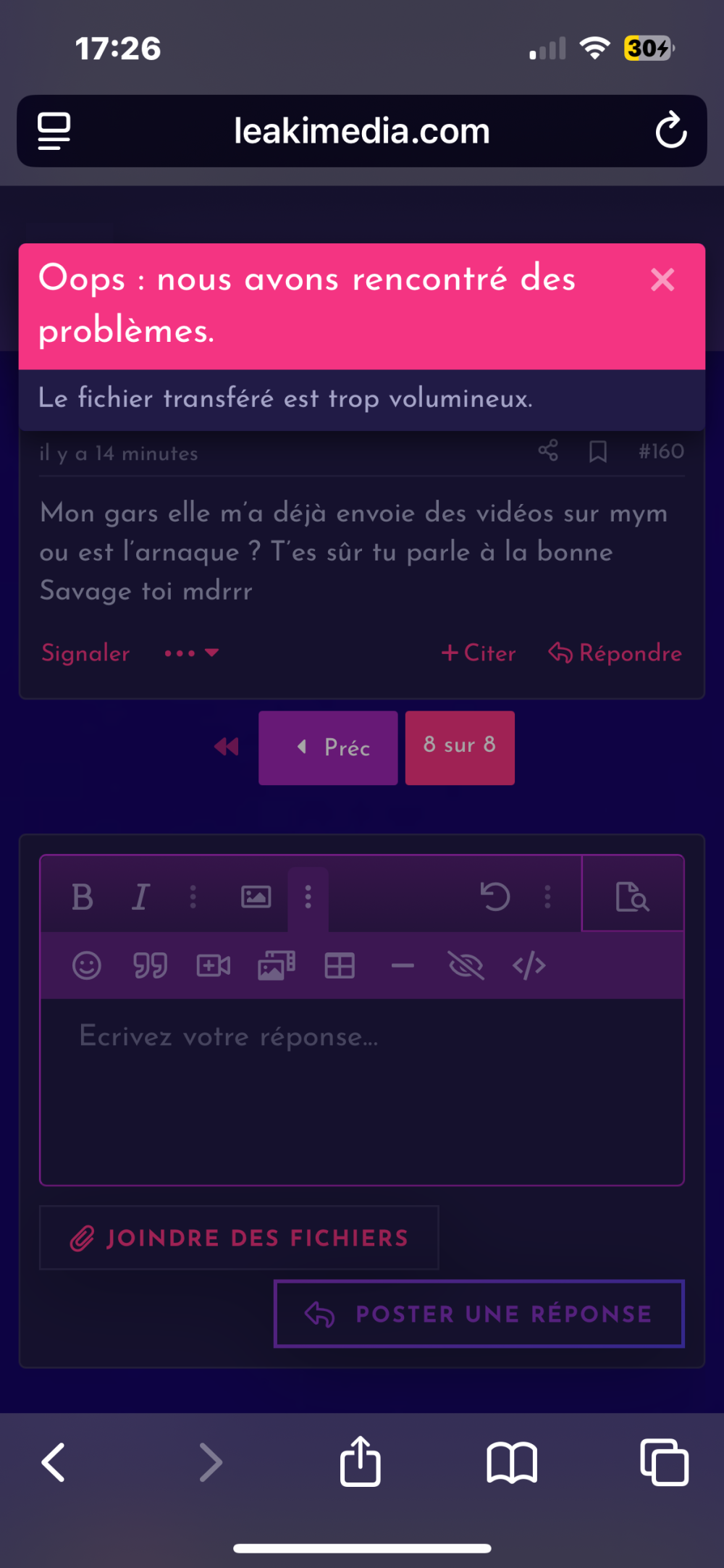724x1568 pixels.
Task: Open the emoji smiley picker
Action: (x=87, y=965)
